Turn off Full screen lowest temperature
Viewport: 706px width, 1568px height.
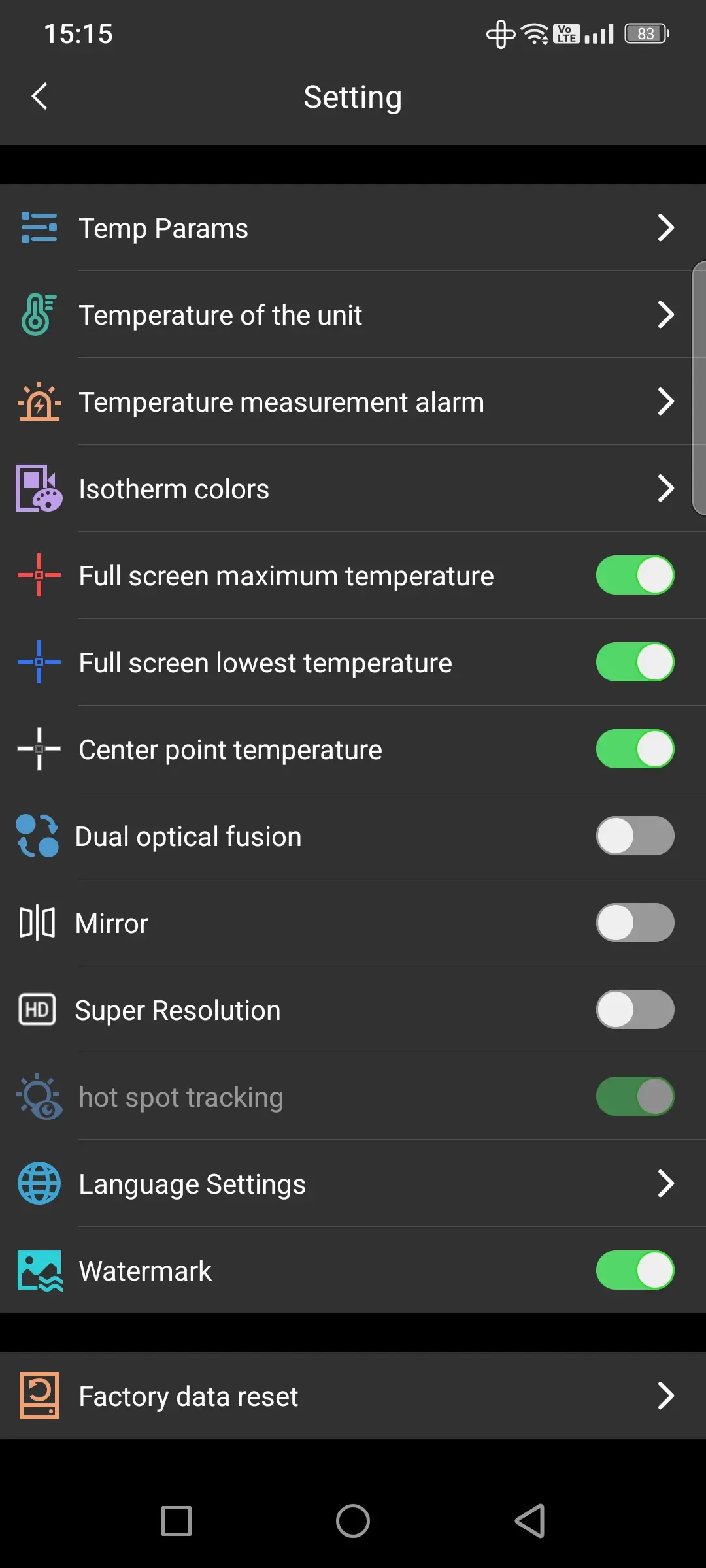pyautogui.click(x=634, y=662)
